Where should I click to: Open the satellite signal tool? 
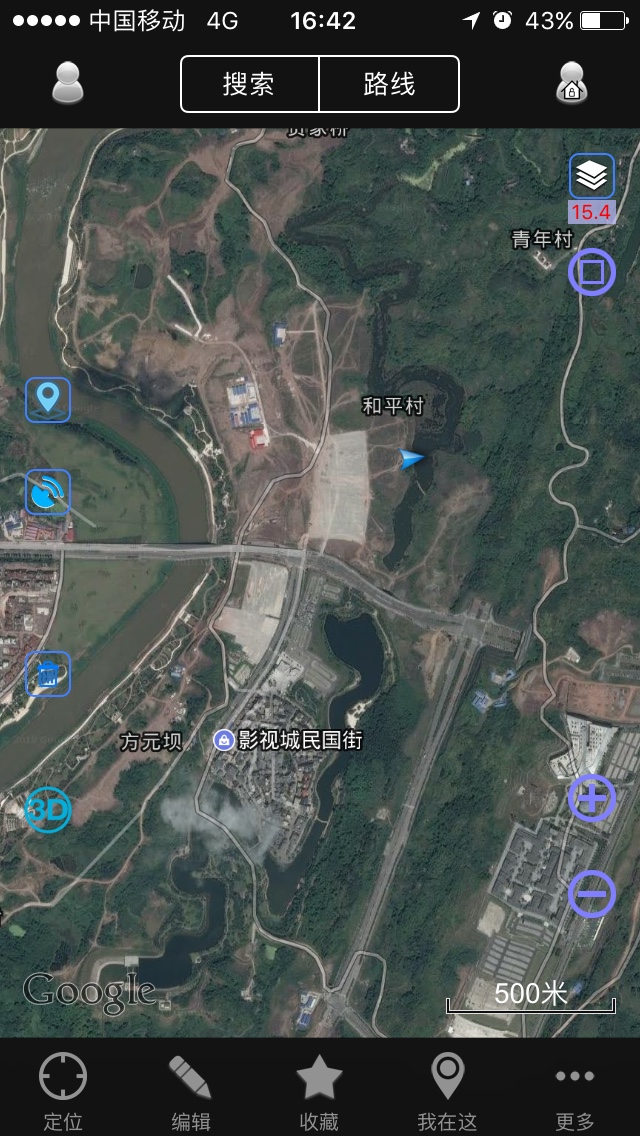click(48, 493)
